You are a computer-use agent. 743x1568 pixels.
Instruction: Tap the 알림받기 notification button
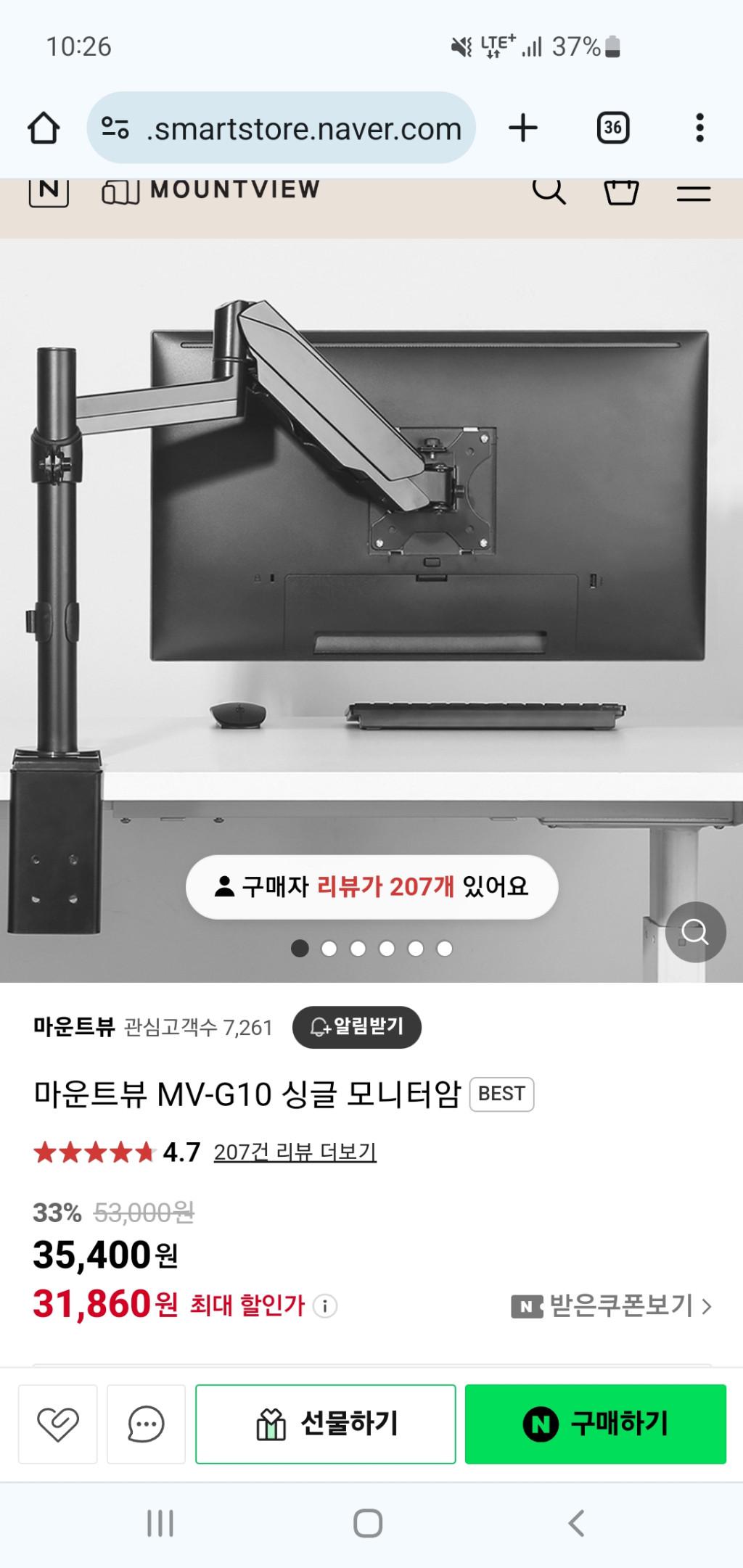(356, 1026)
